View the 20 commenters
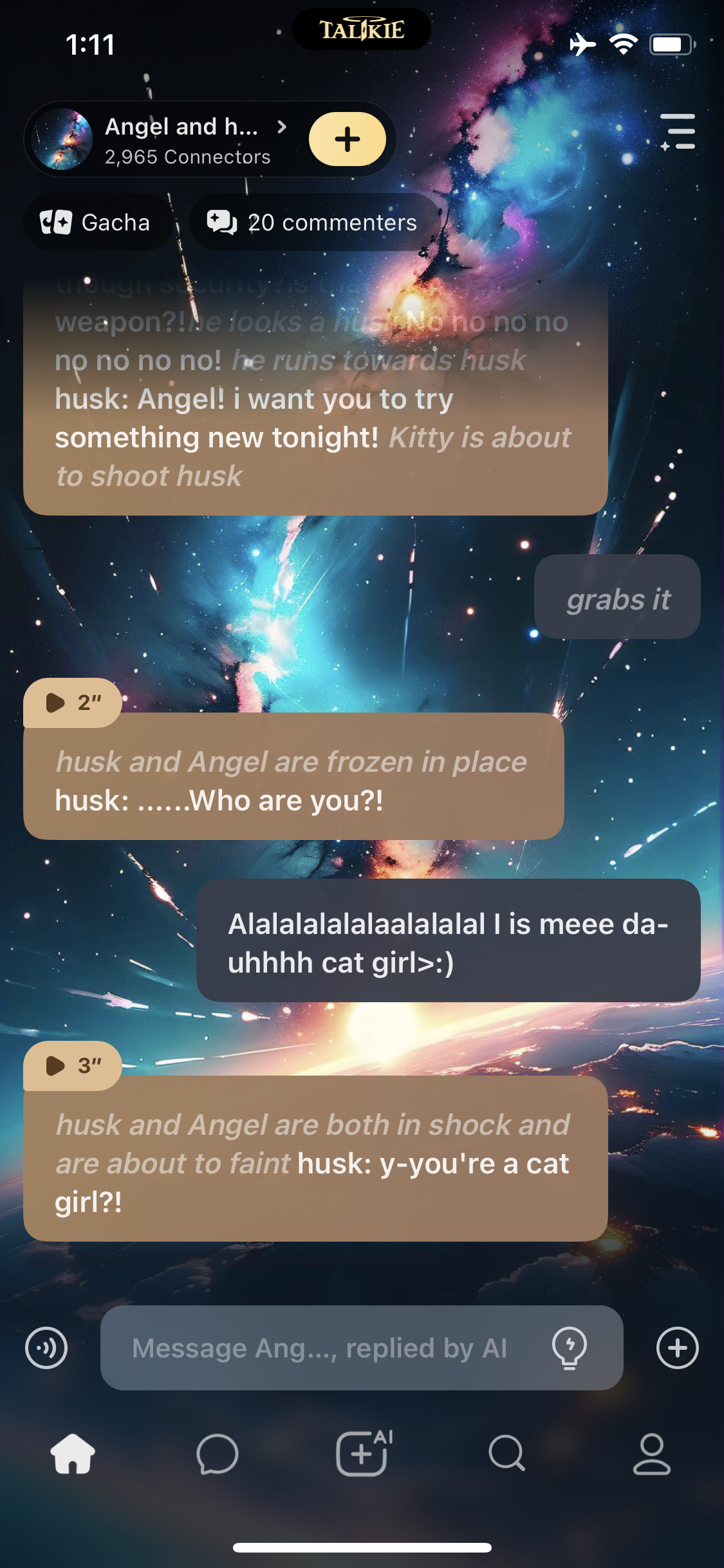This screenshot has height=1568, width=724. [x=313, y=223]
